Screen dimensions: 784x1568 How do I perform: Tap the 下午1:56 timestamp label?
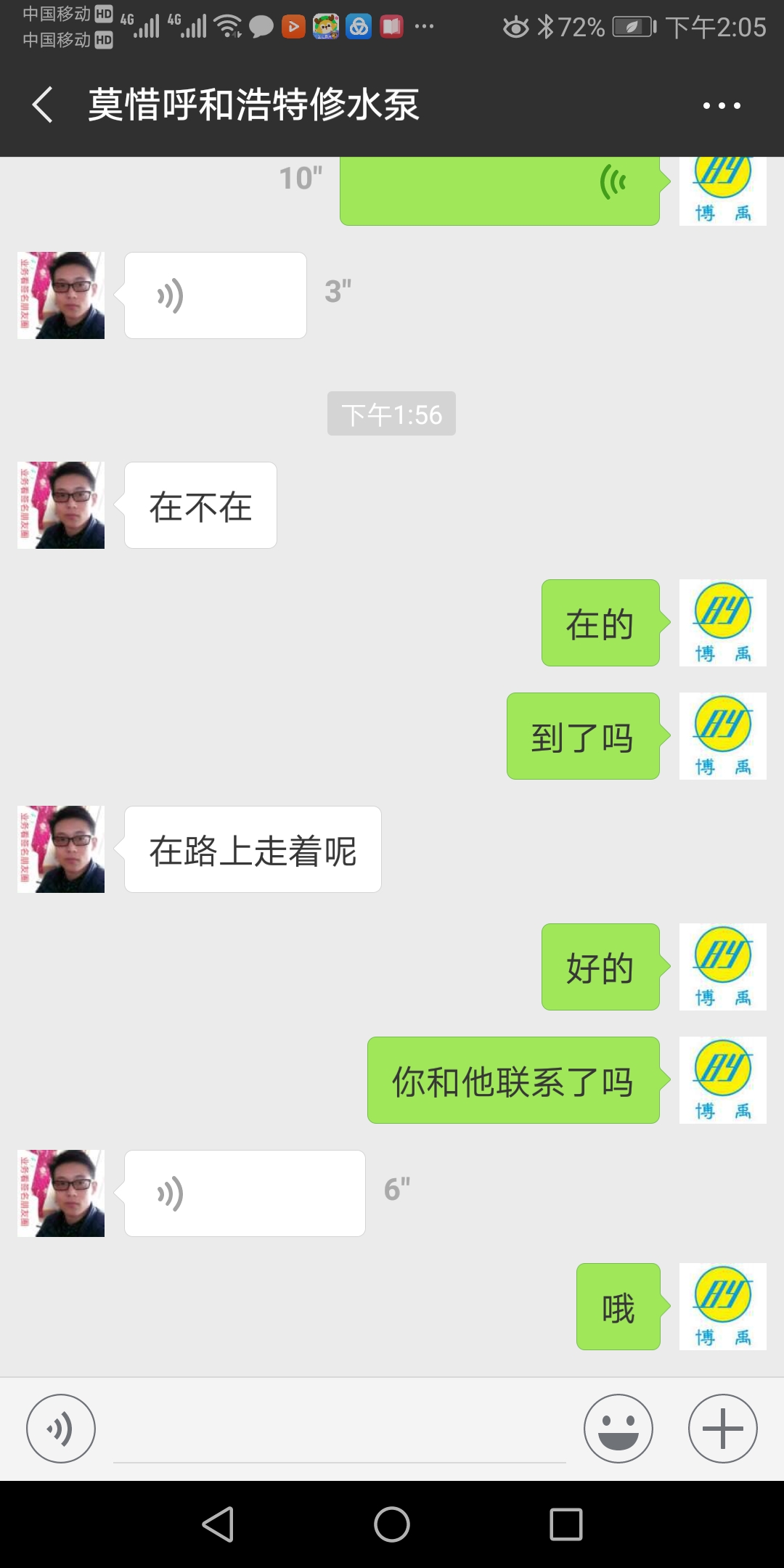coord(391,413)
